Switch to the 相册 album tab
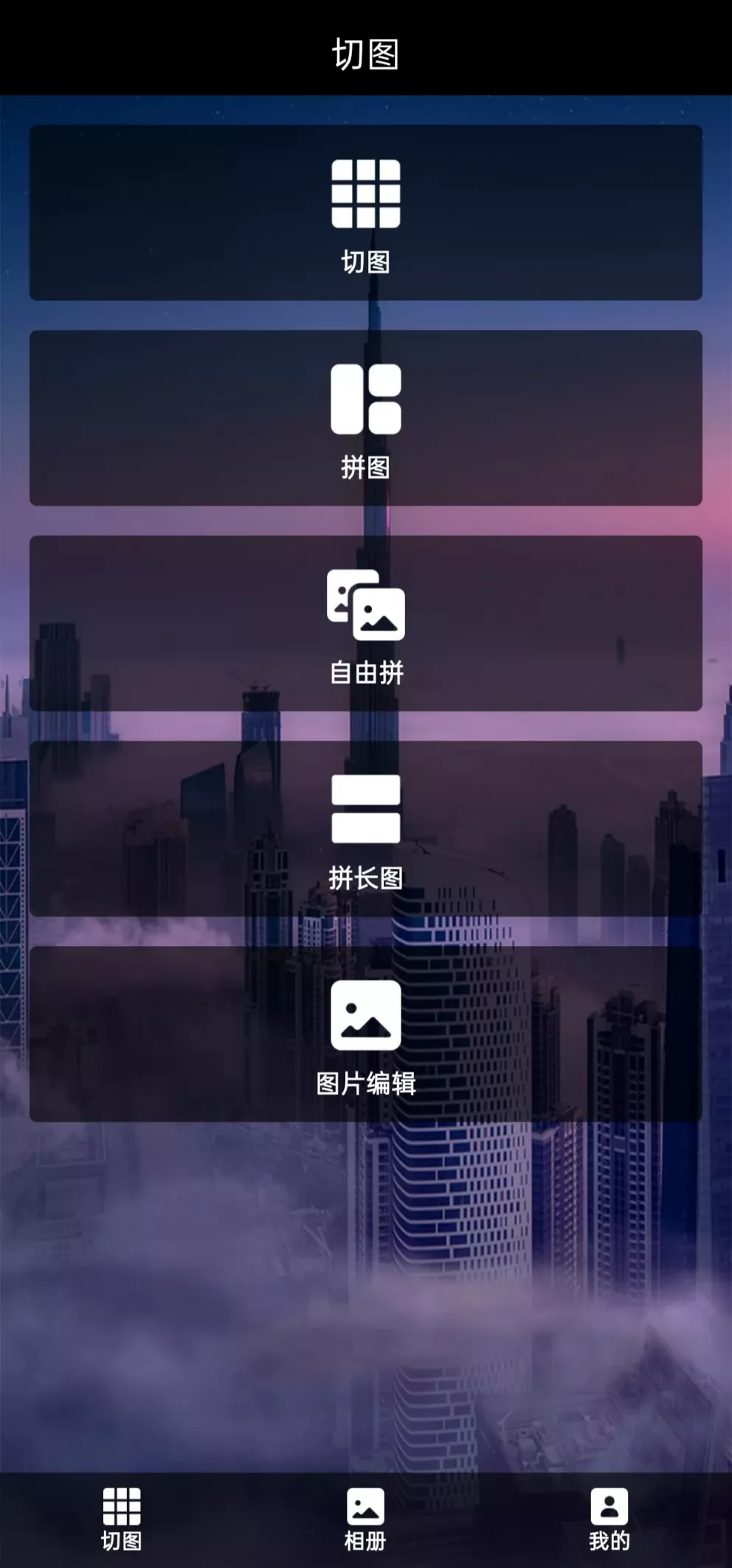Screen dimensions: 732x1568 tap(365, 1519)
